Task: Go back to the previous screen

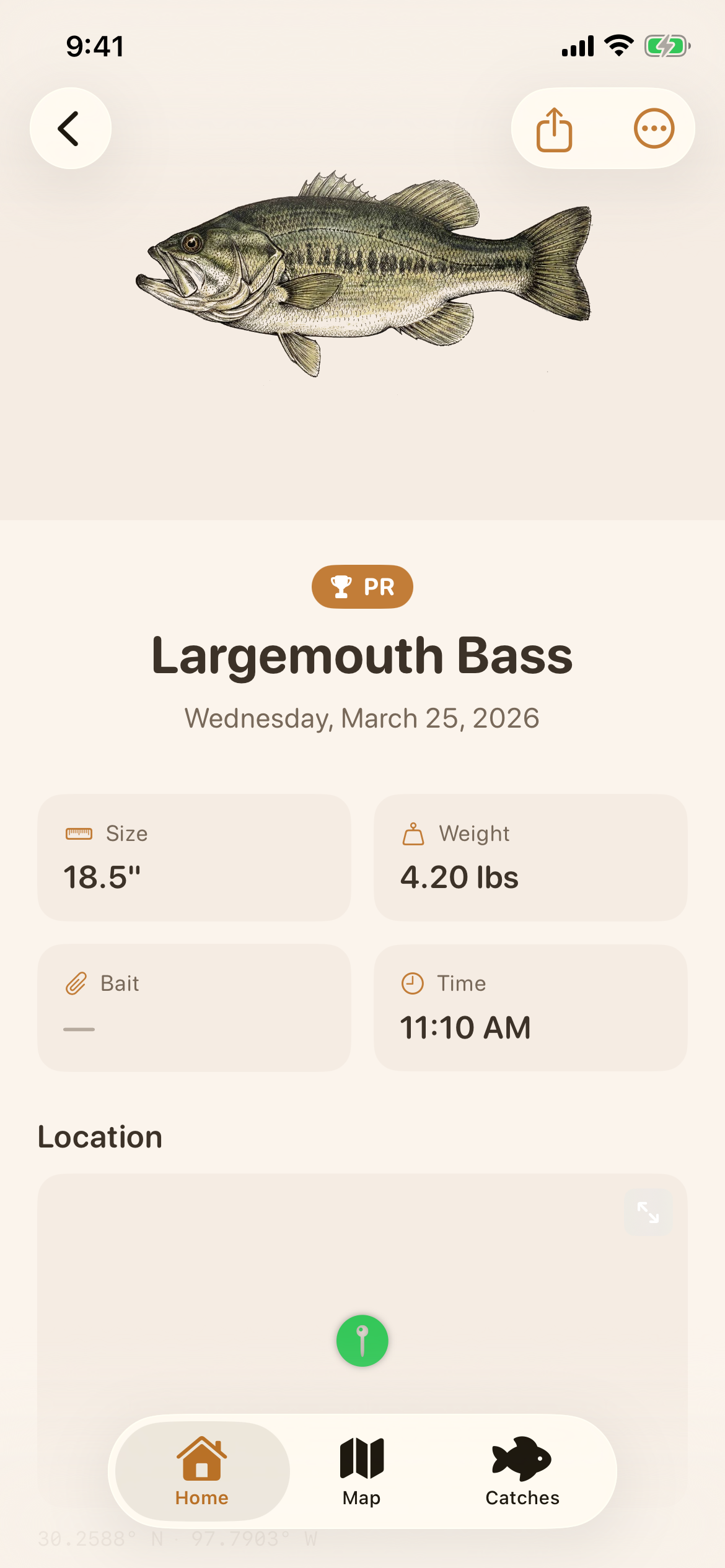Action: (71, 128)
